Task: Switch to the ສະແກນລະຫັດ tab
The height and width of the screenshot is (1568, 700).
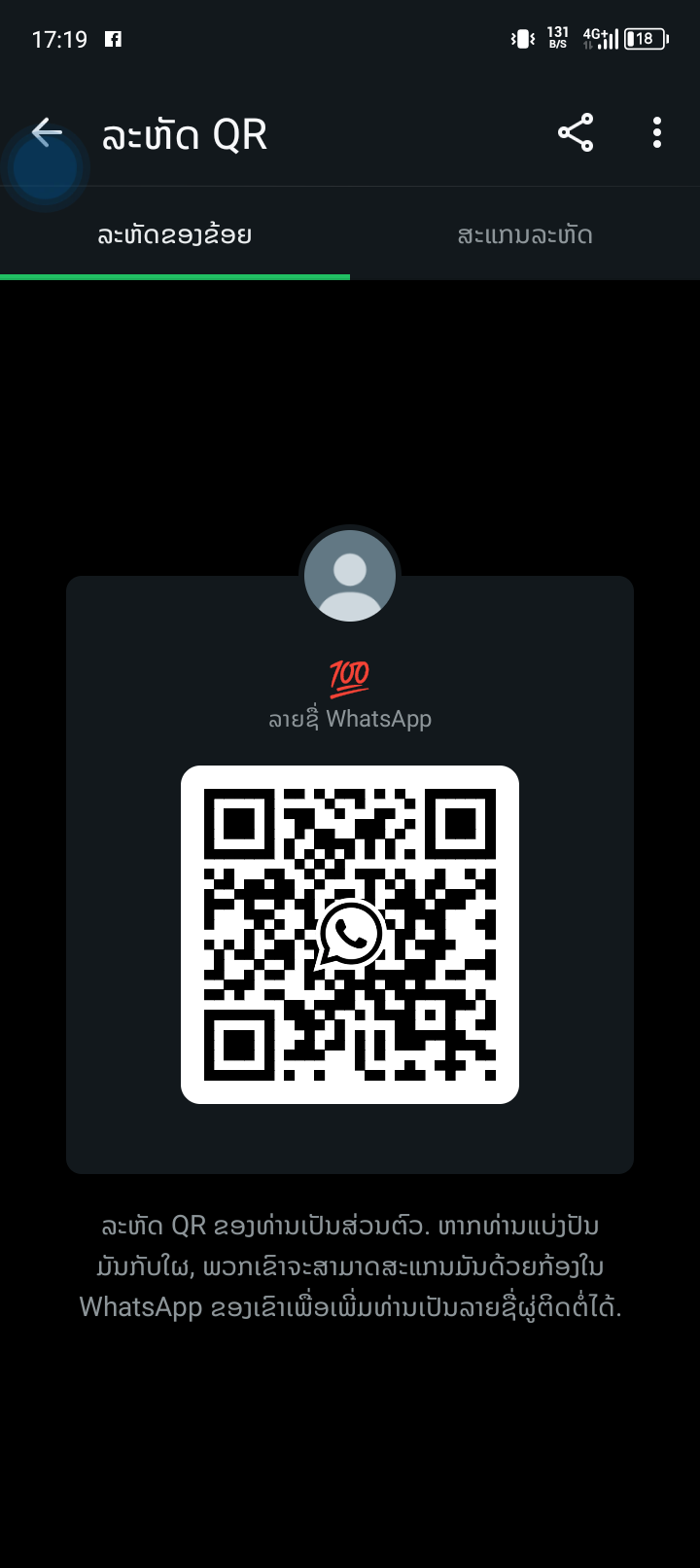Action: 525,235
